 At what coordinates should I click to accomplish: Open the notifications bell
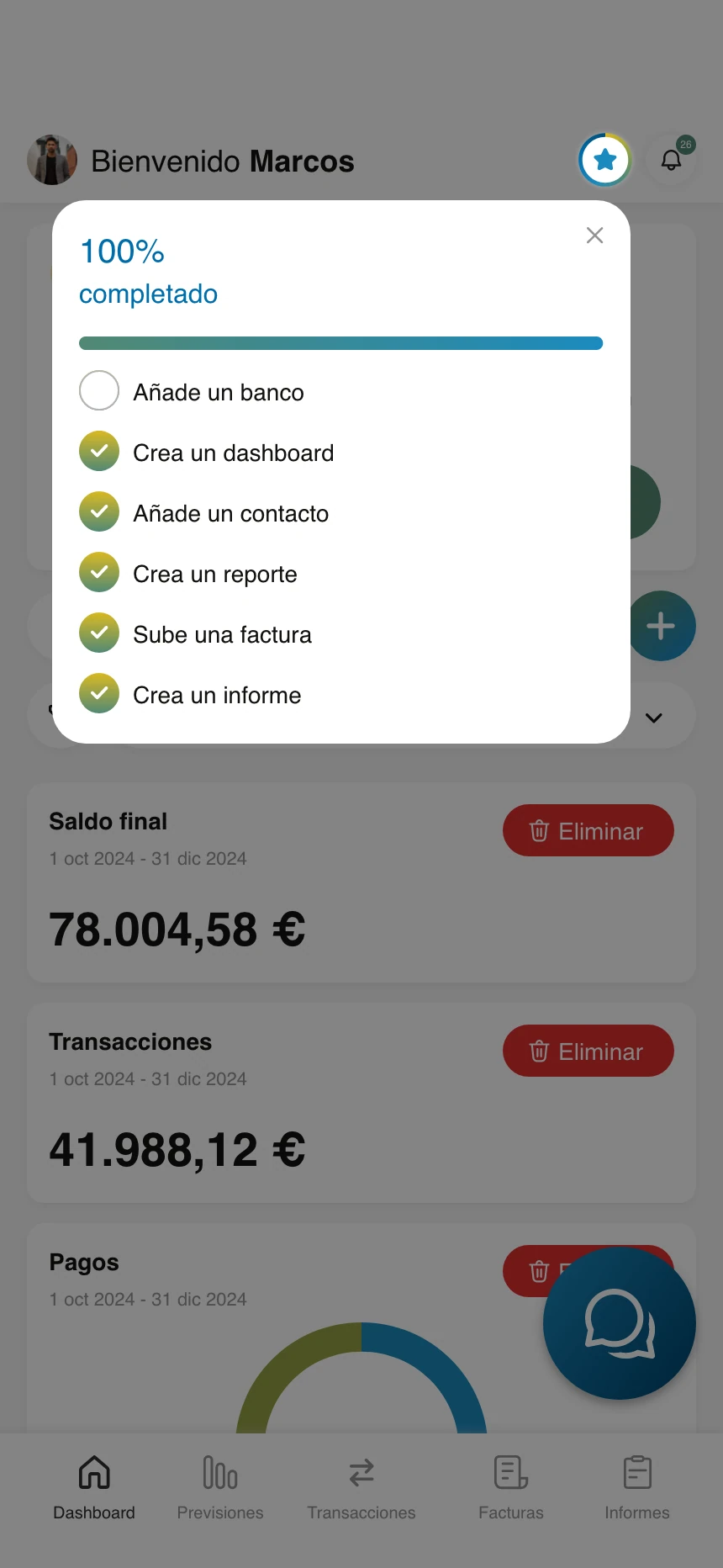[671, 160]
